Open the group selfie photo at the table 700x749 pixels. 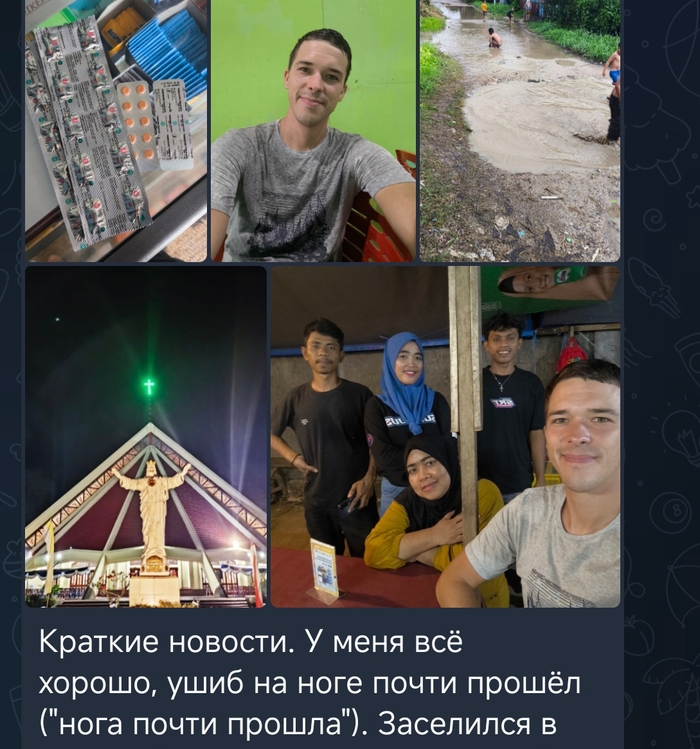pyautogui.click(x=445, y=436)
